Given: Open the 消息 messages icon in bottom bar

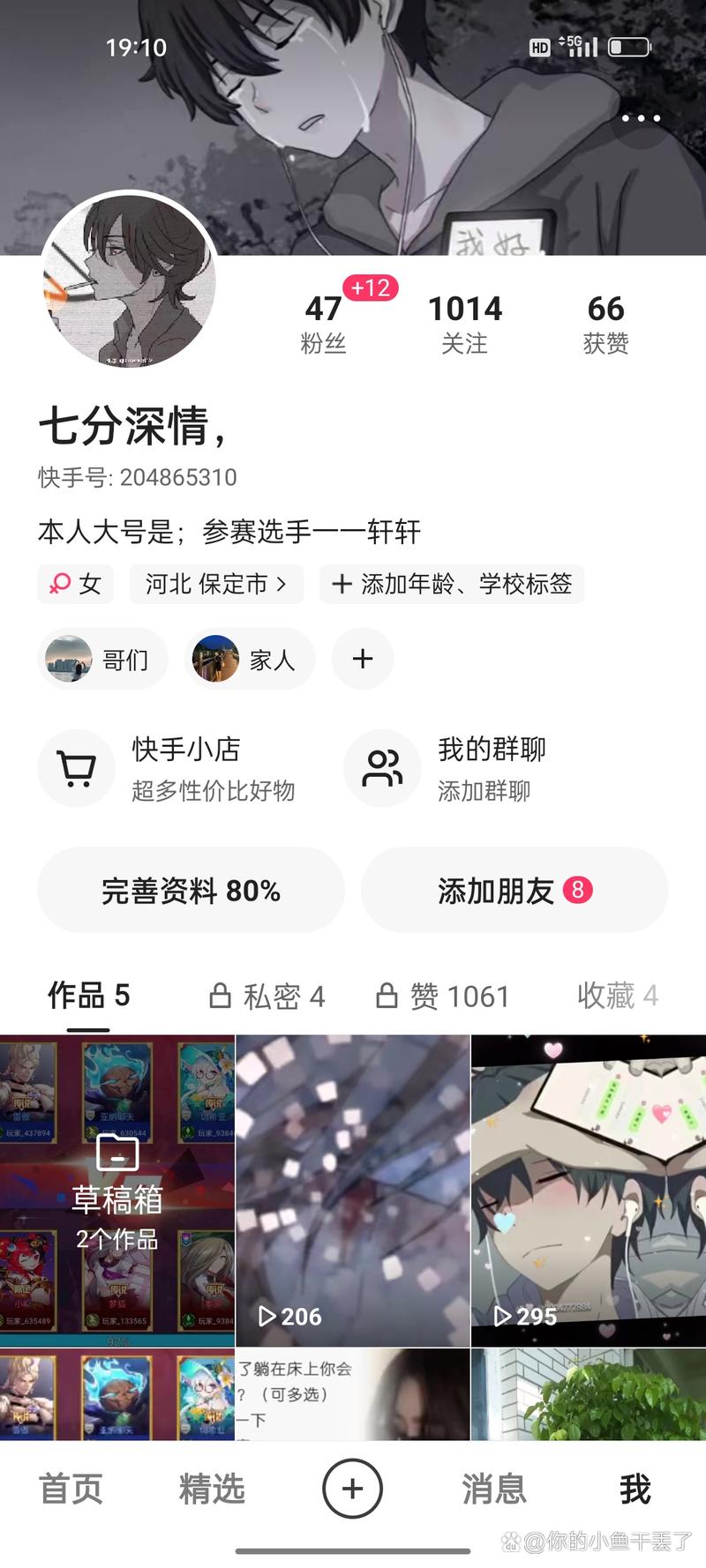Looking at the screenshot, I should pyautogui.click(x=494, y=1489).
